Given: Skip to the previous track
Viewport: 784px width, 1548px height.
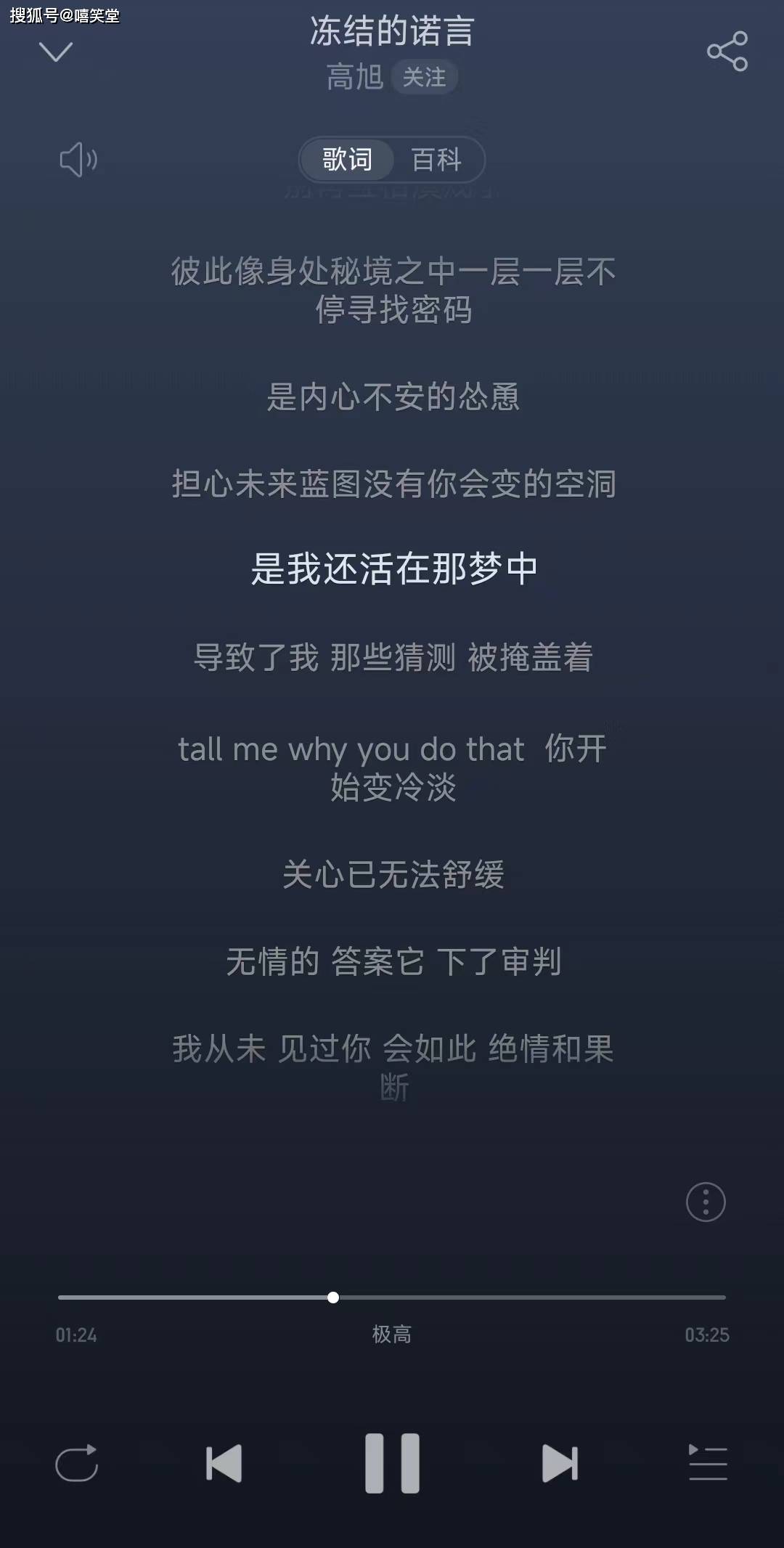Looking at the screenshot, I should [x=224, y=1463].
